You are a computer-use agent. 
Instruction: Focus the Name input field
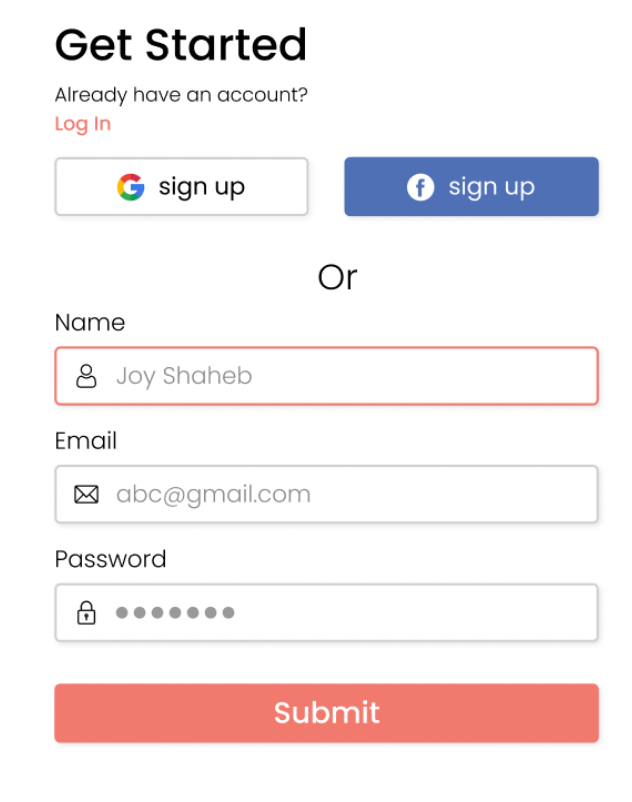(326, 376)
